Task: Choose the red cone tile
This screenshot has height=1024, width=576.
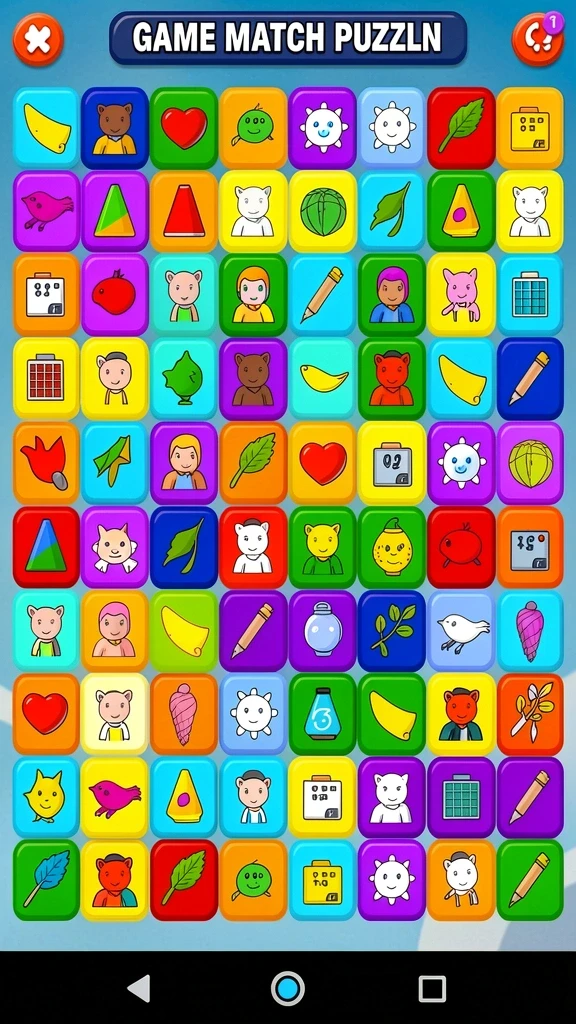Action: [x=184, y=211]
